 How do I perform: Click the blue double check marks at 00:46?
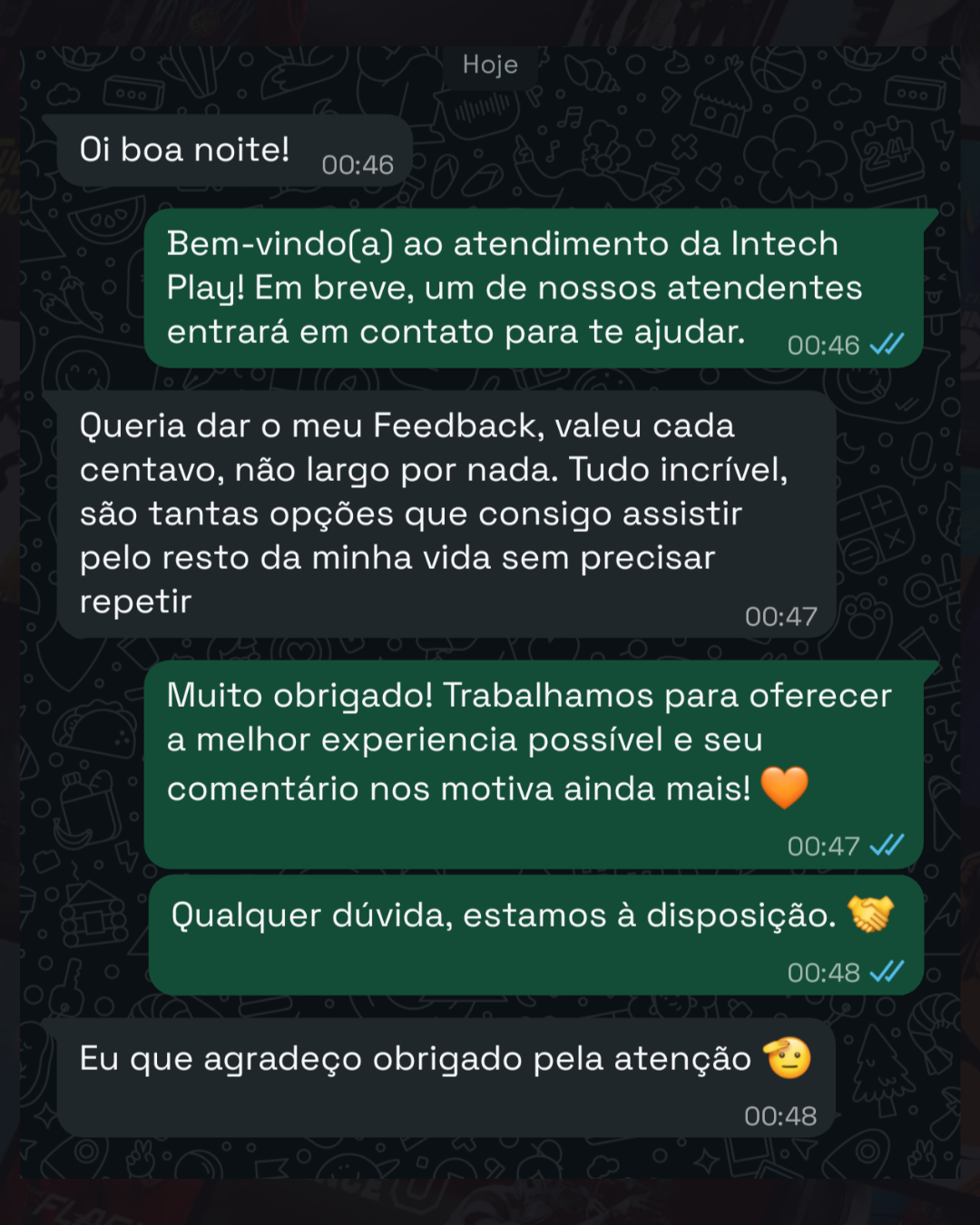[x=887, y=345]
